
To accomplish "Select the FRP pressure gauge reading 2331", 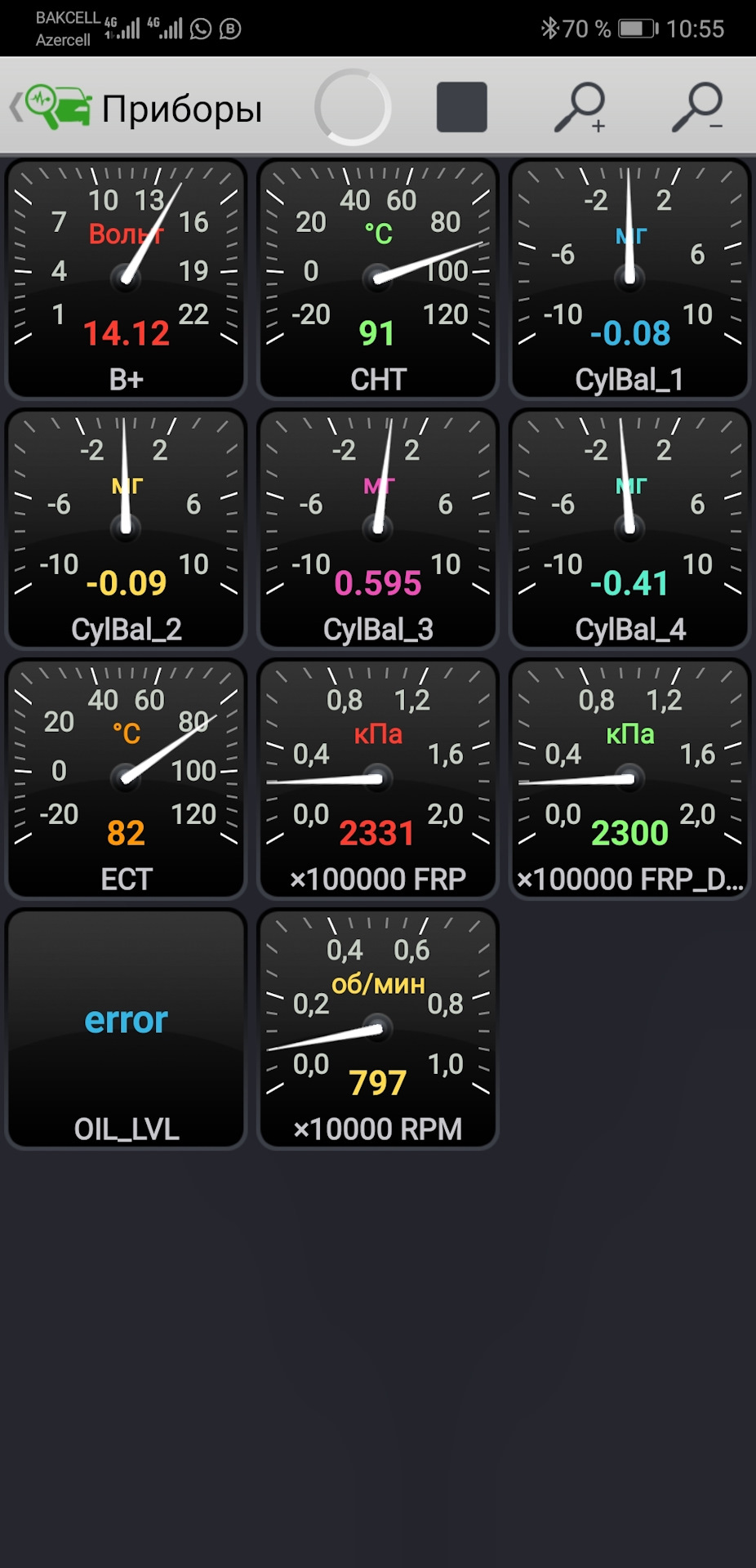I will click(x=378, y=778).
